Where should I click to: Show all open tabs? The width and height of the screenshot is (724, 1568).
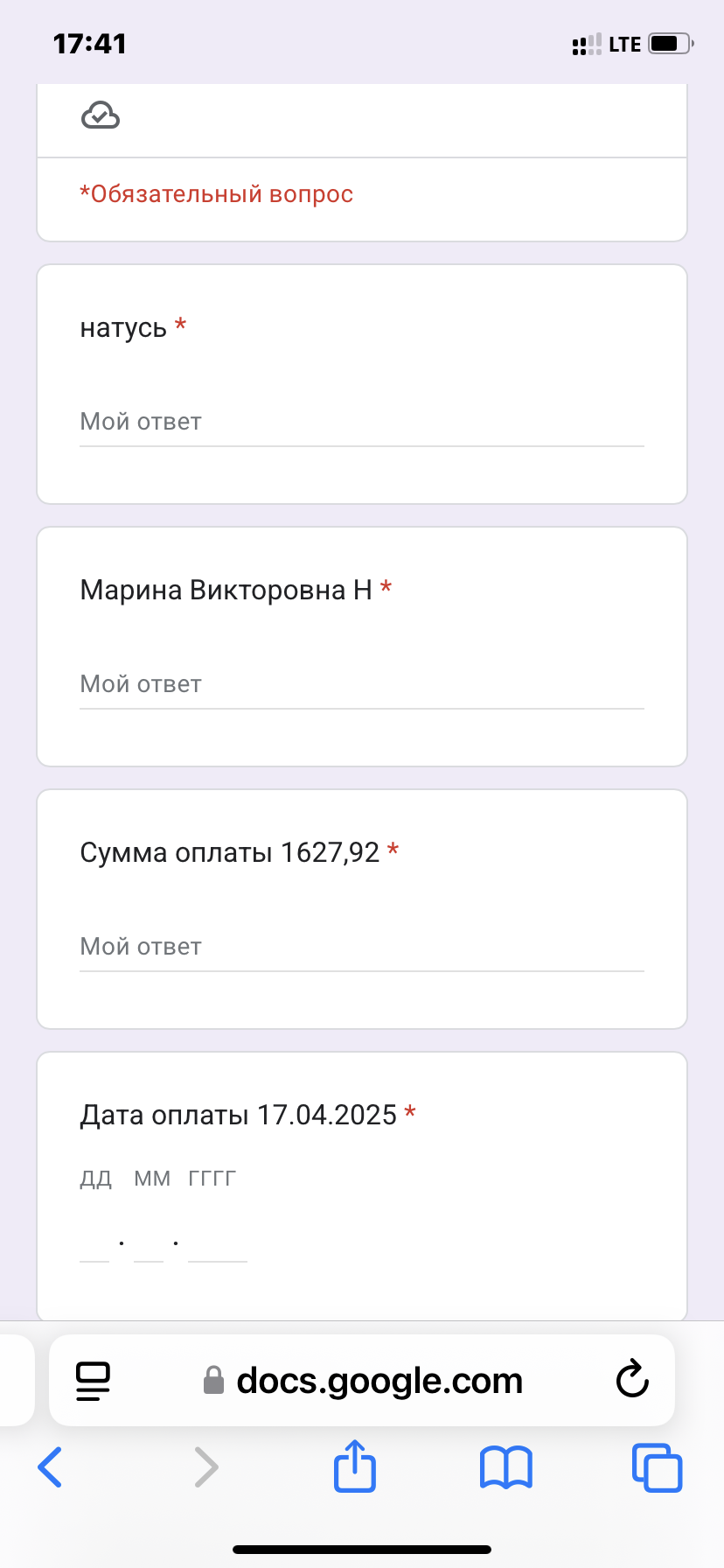point(657,1467)
